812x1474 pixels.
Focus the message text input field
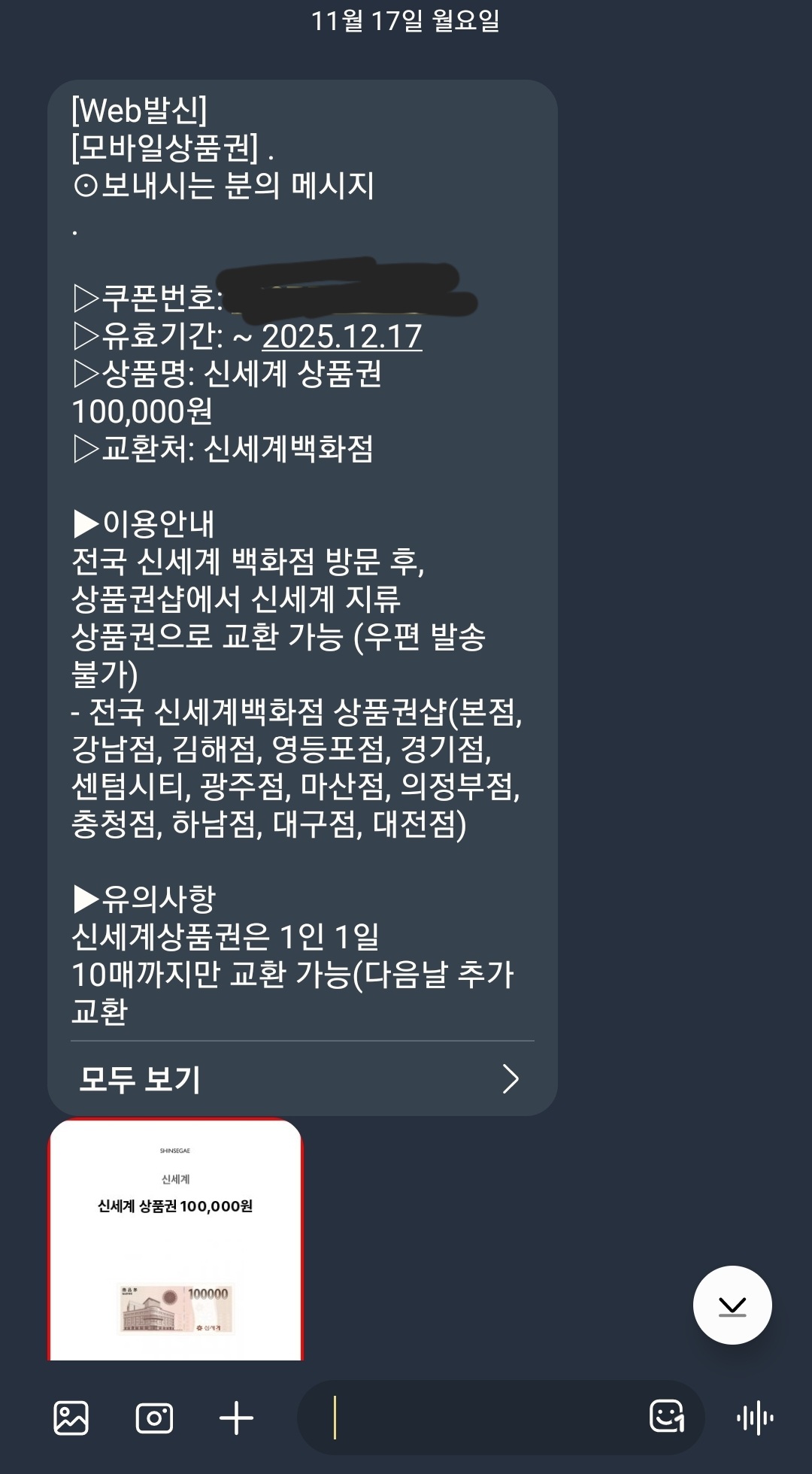481,1418
